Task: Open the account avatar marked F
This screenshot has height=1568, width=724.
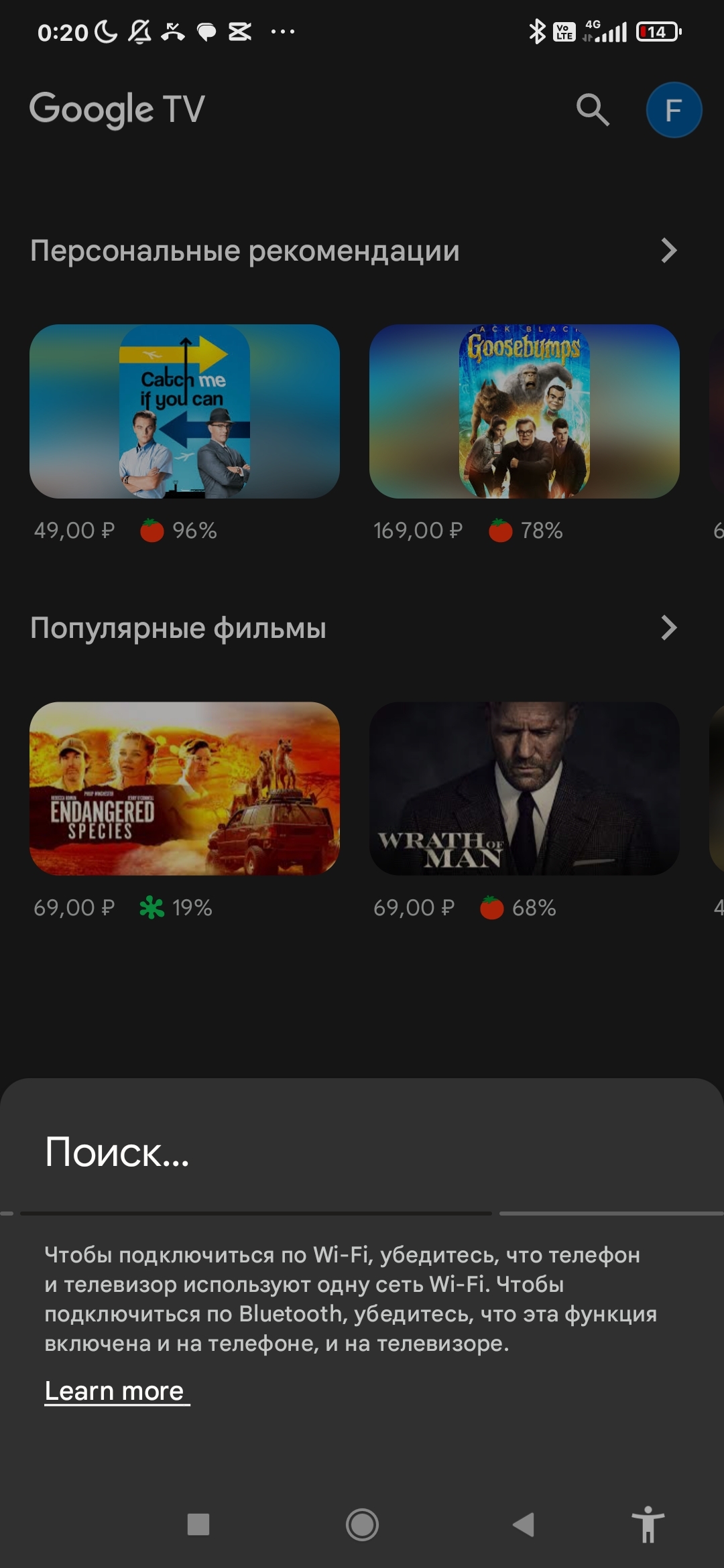Action: pos(673,110)
